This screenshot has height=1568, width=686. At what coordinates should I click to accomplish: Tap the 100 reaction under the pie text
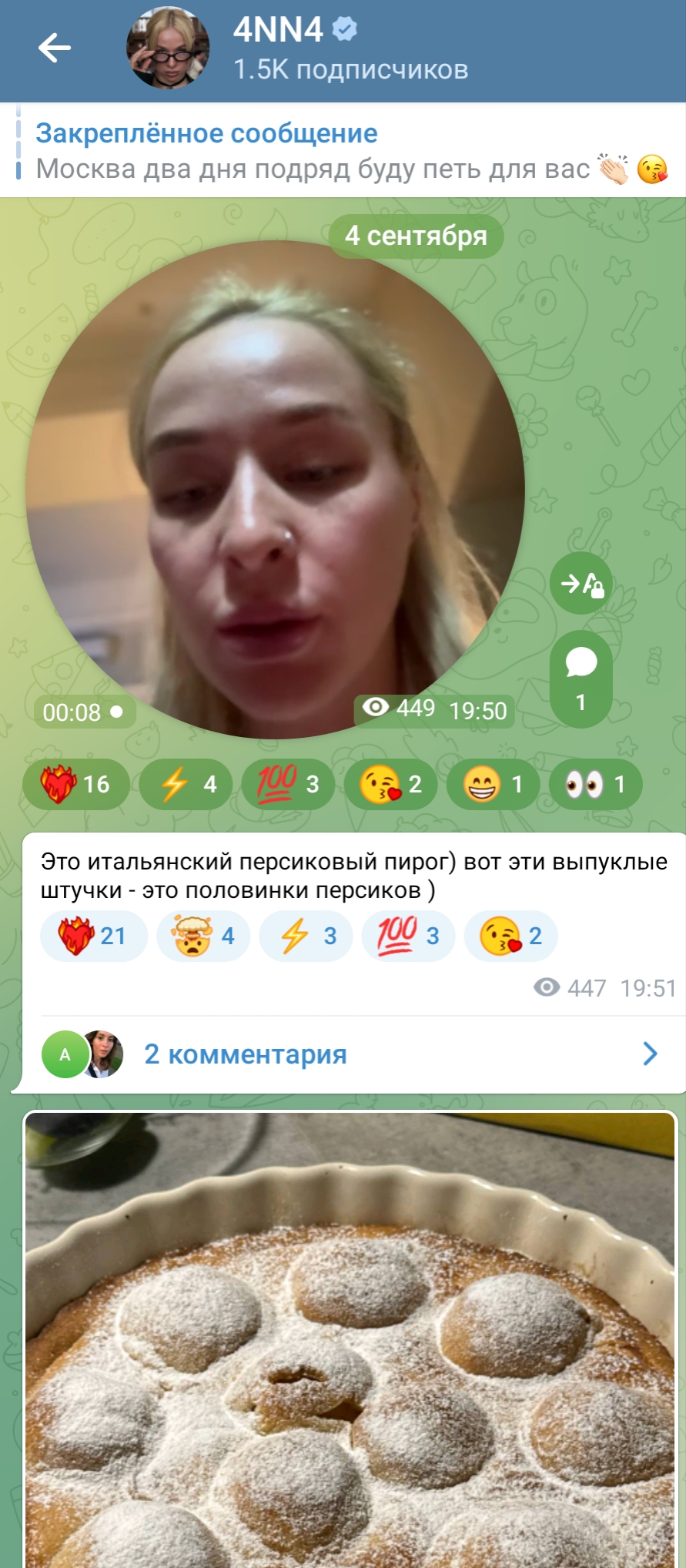(x=408, y=936)
